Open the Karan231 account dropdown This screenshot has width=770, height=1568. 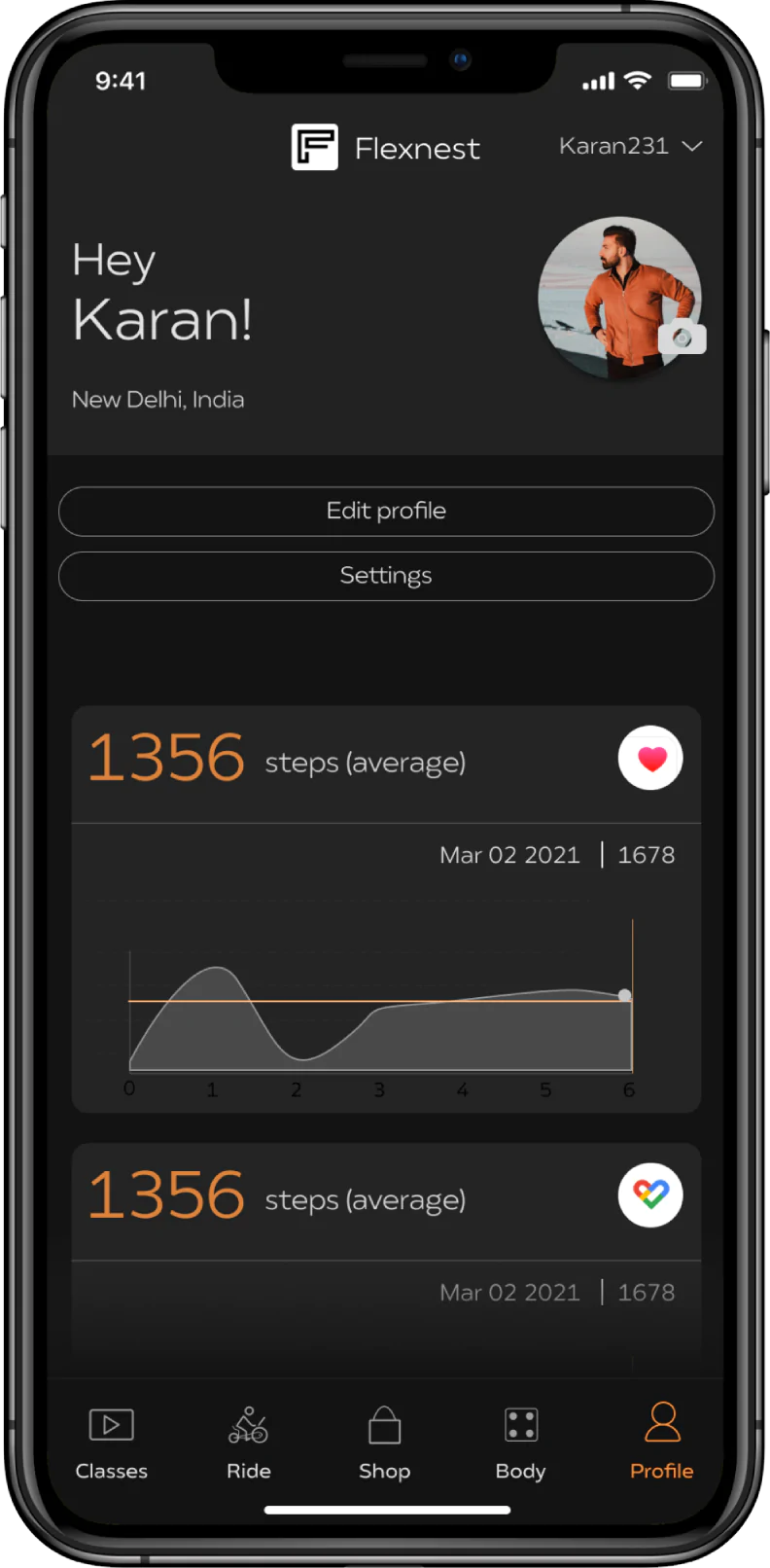click(630, 146)
